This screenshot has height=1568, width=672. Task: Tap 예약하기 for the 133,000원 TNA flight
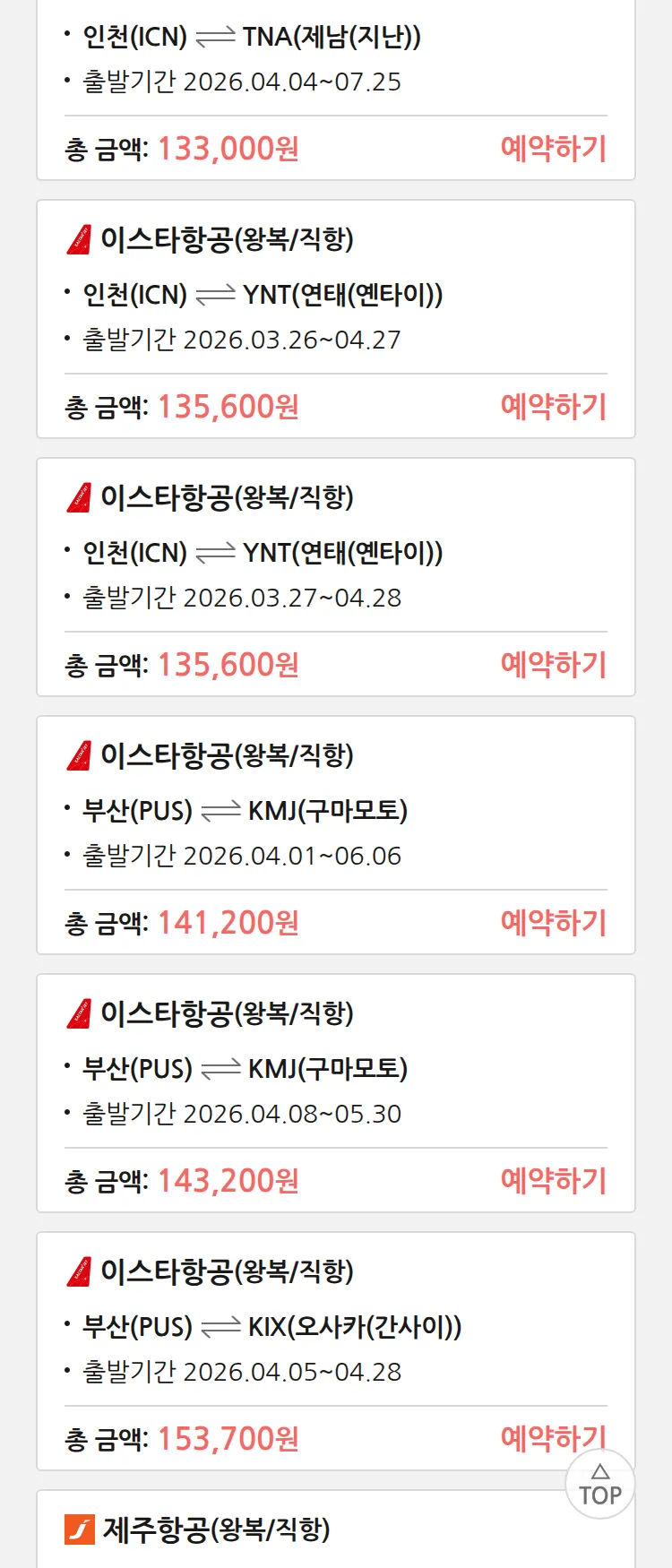(553, 149)
